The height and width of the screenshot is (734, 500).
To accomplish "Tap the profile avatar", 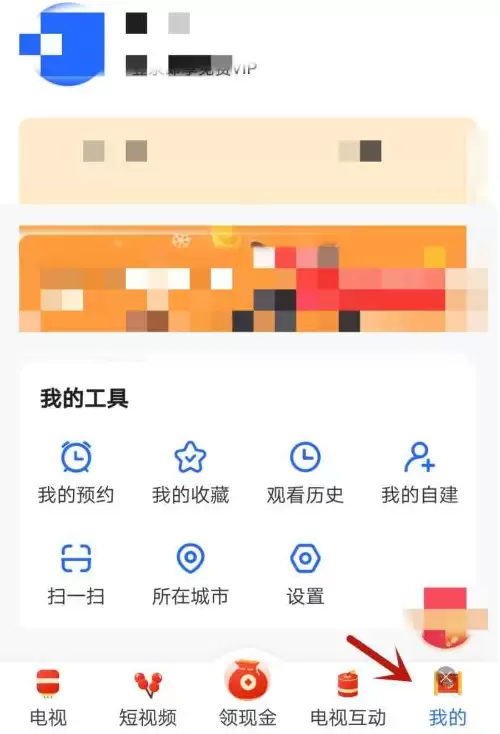I will click(x=62, y=45).
